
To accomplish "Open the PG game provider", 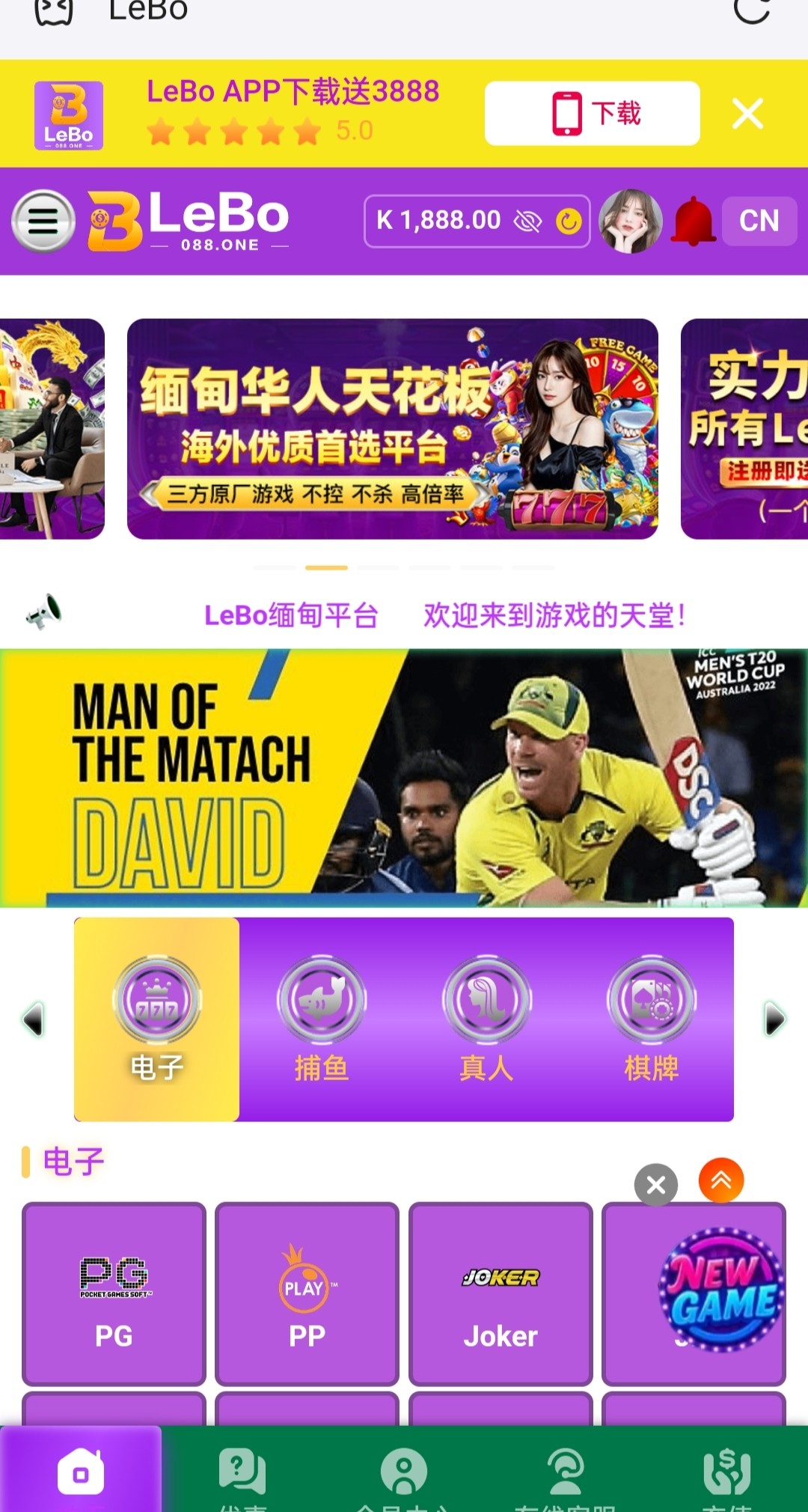I will [x=114, y=1293].
